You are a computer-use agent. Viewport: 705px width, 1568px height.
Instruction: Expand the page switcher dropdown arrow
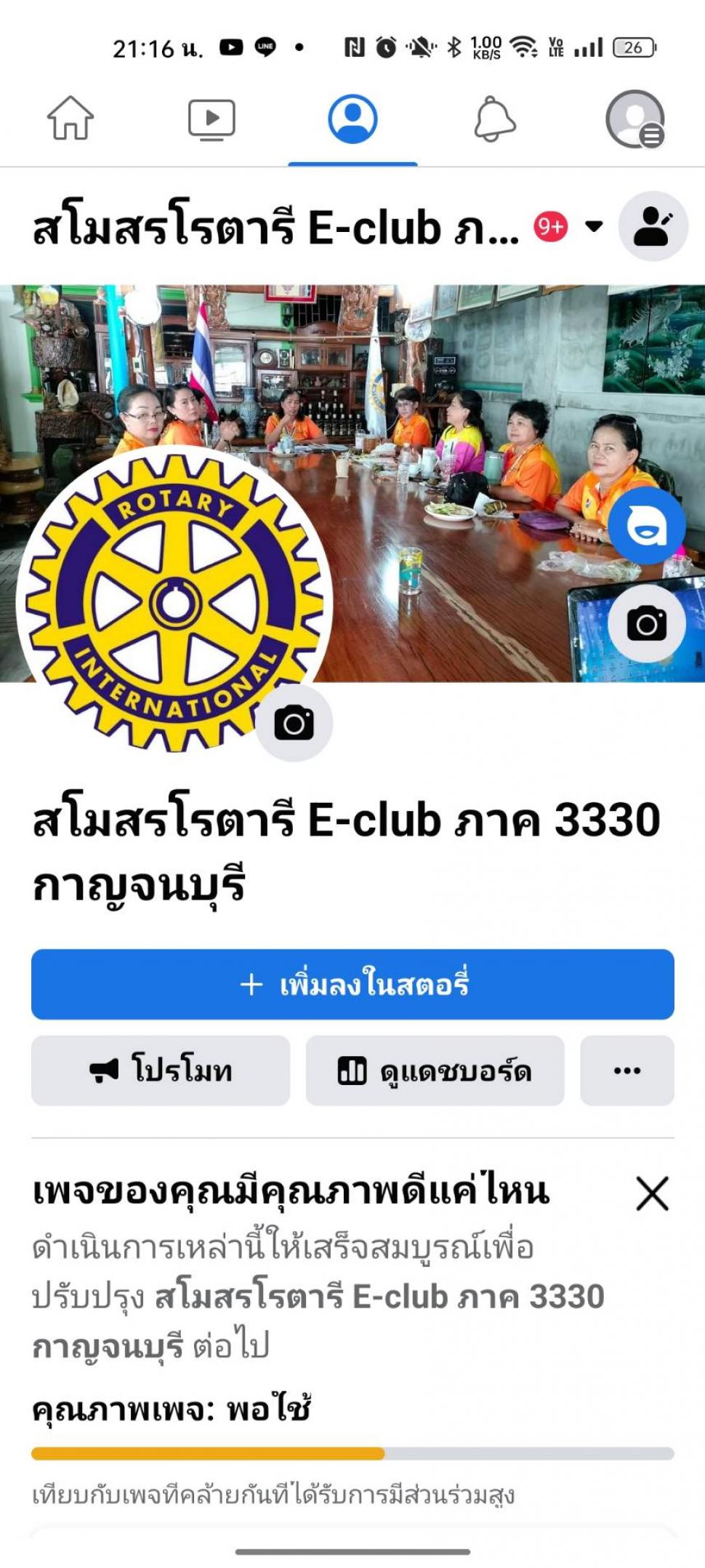point(594,226)
